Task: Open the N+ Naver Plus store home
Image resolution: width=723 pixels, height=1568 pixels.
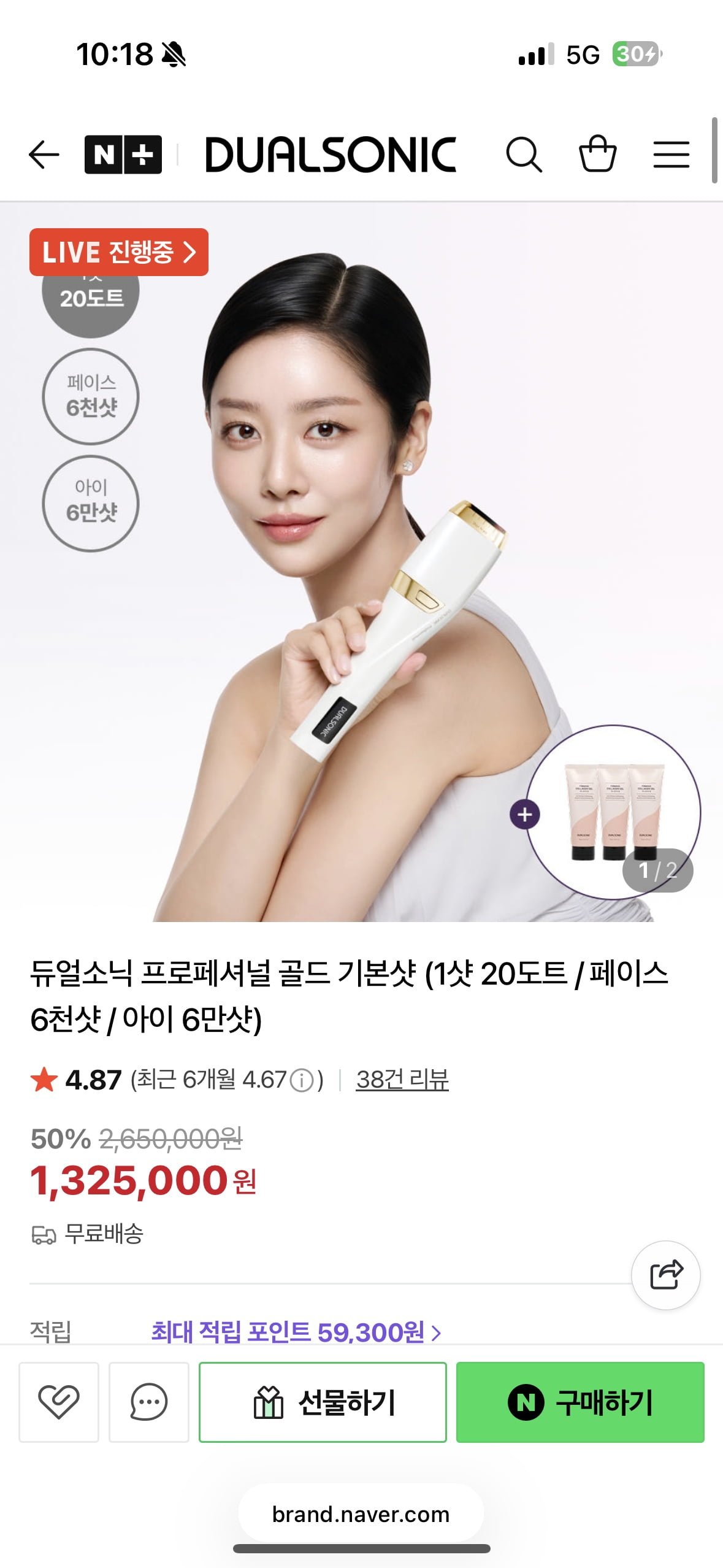Action: tap(123, 154)
